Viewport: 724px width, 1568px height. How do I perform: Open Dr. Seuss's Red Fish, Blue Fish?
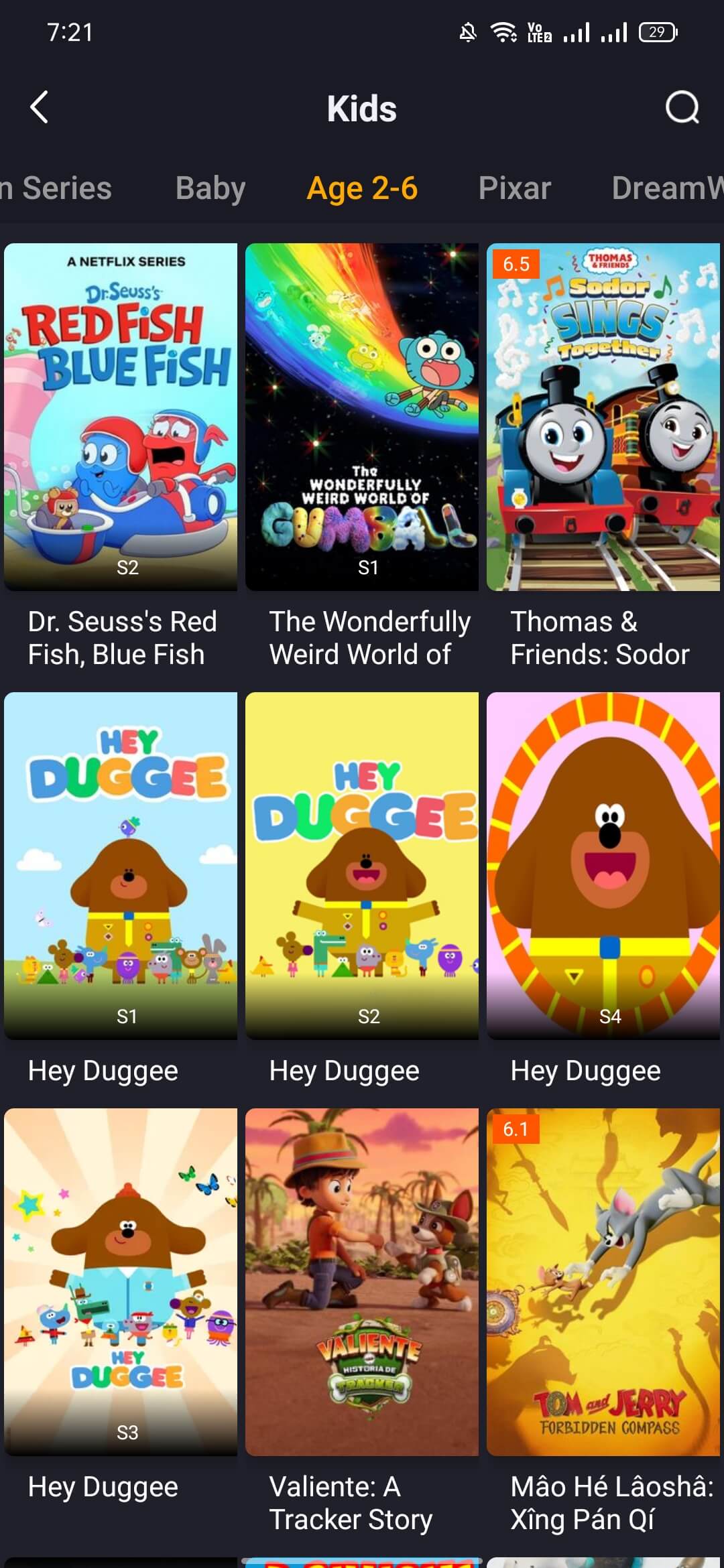pos(121,417)
